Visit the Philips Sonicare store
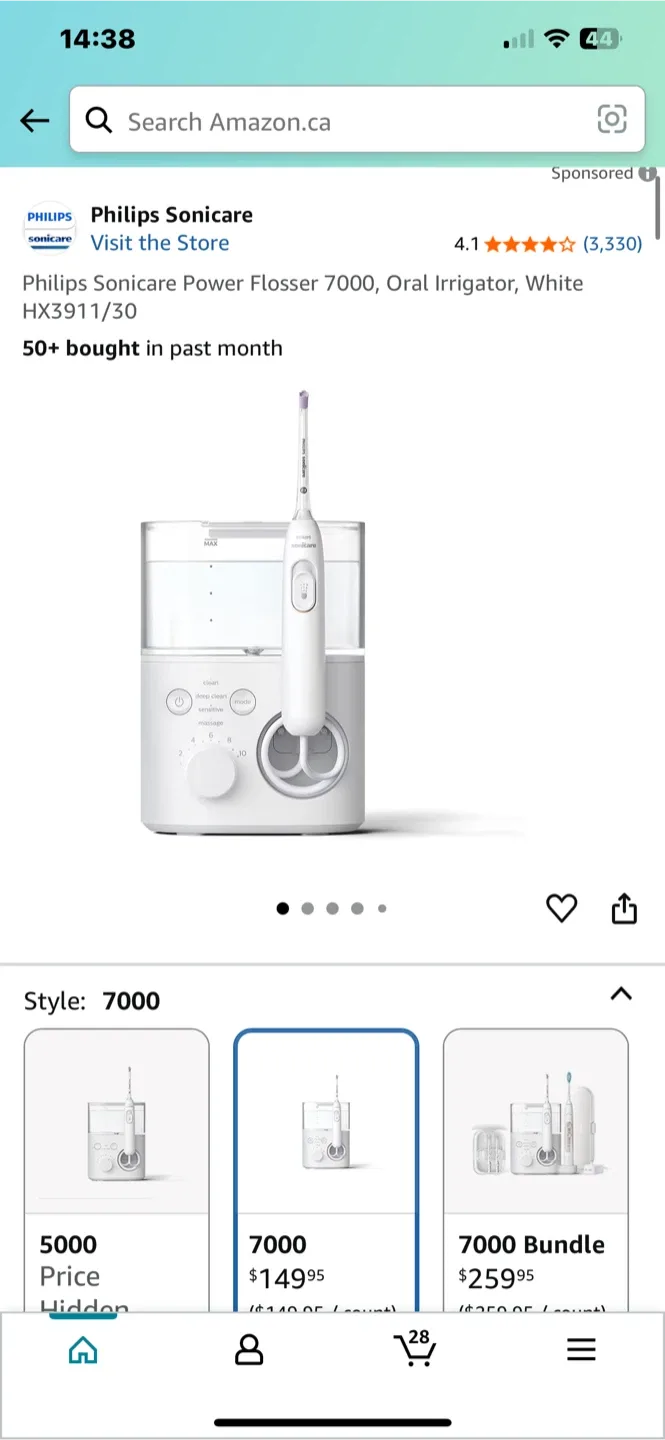Screen dimensions: 665x1440 click(x=160, y=243)
